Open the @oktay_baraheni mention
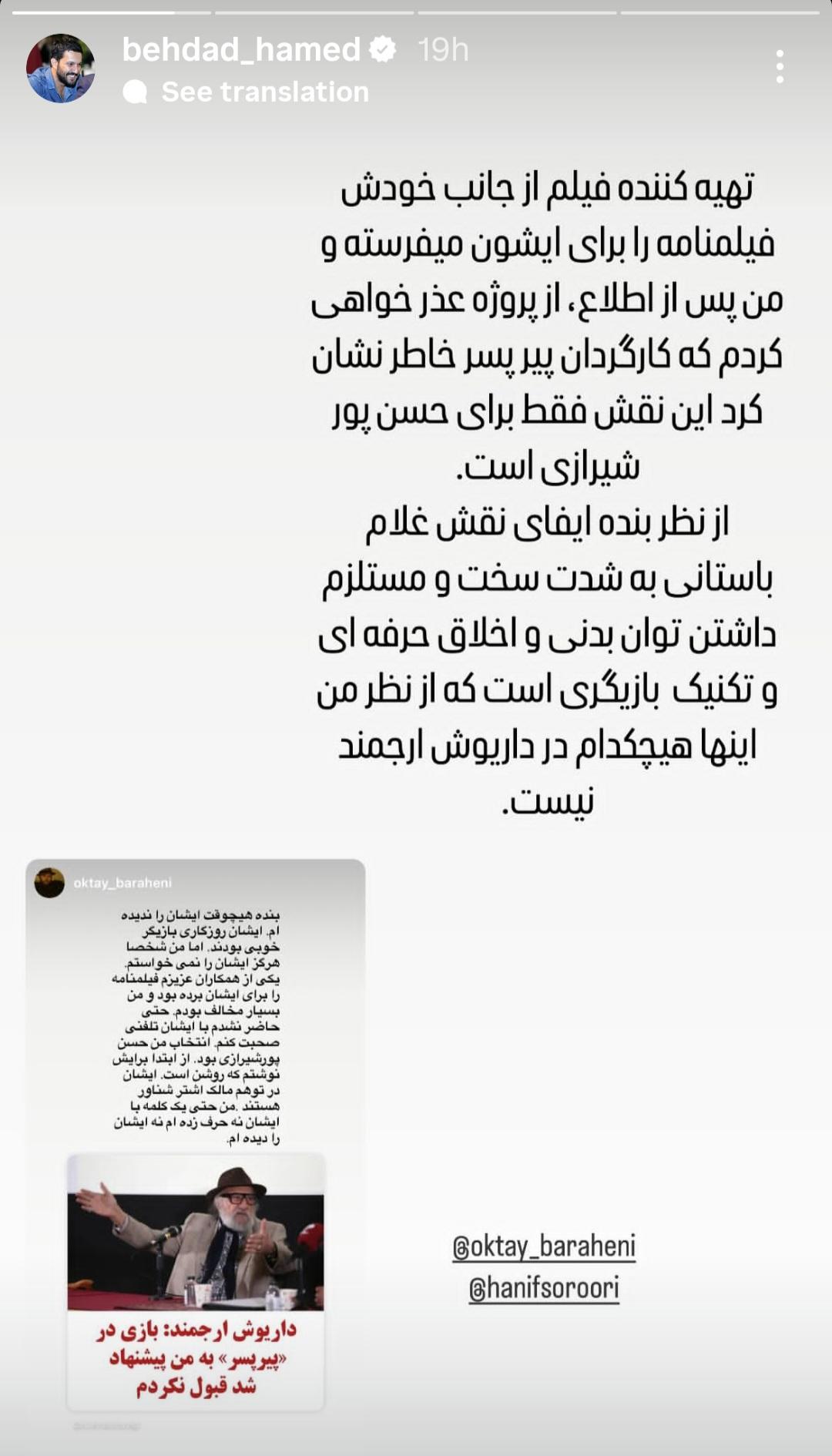The width and height of the screenshot is (832, 1456). 544,1246
